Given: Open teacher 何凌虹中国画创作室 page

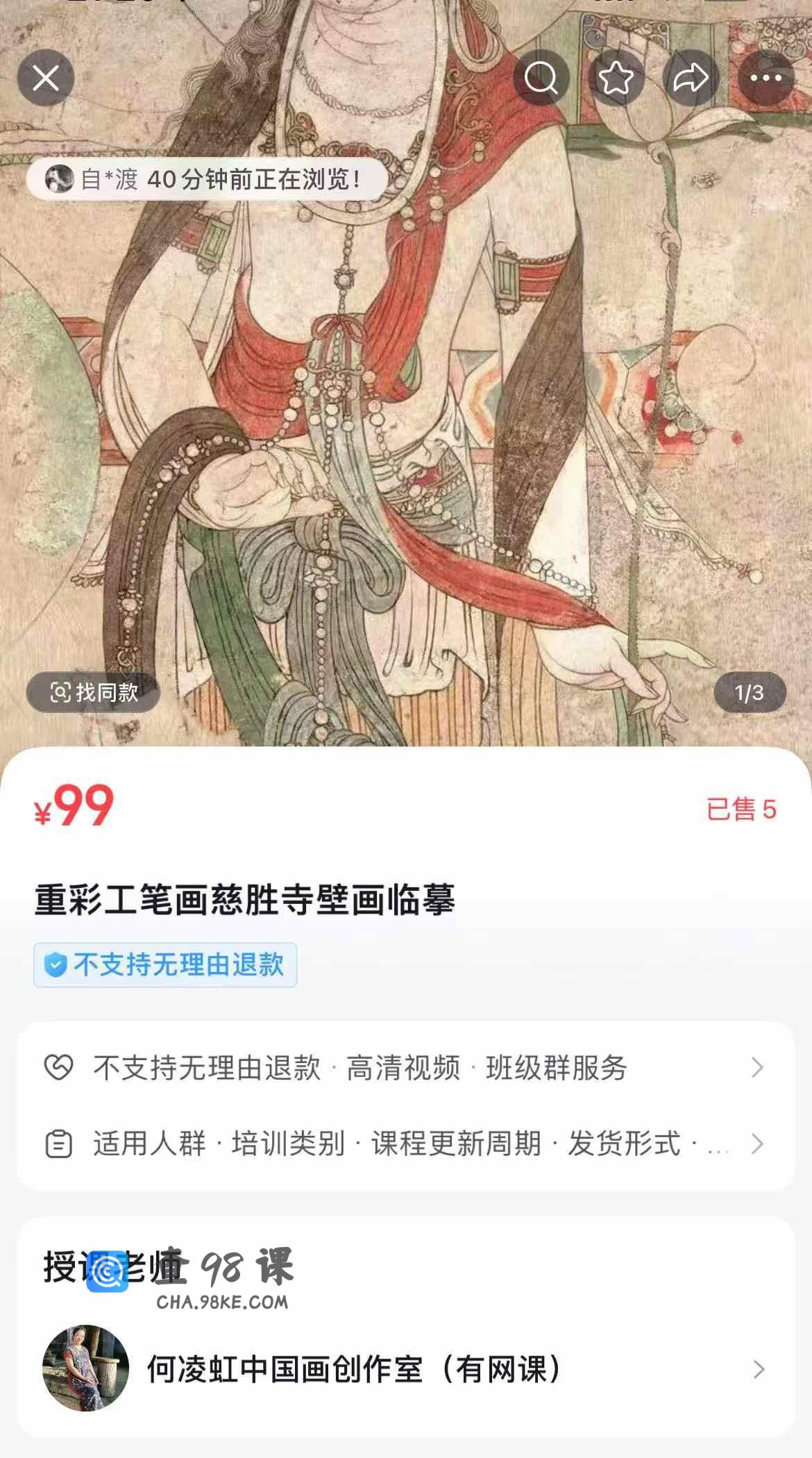Looking at the screenshot, I should point(406,1369).
